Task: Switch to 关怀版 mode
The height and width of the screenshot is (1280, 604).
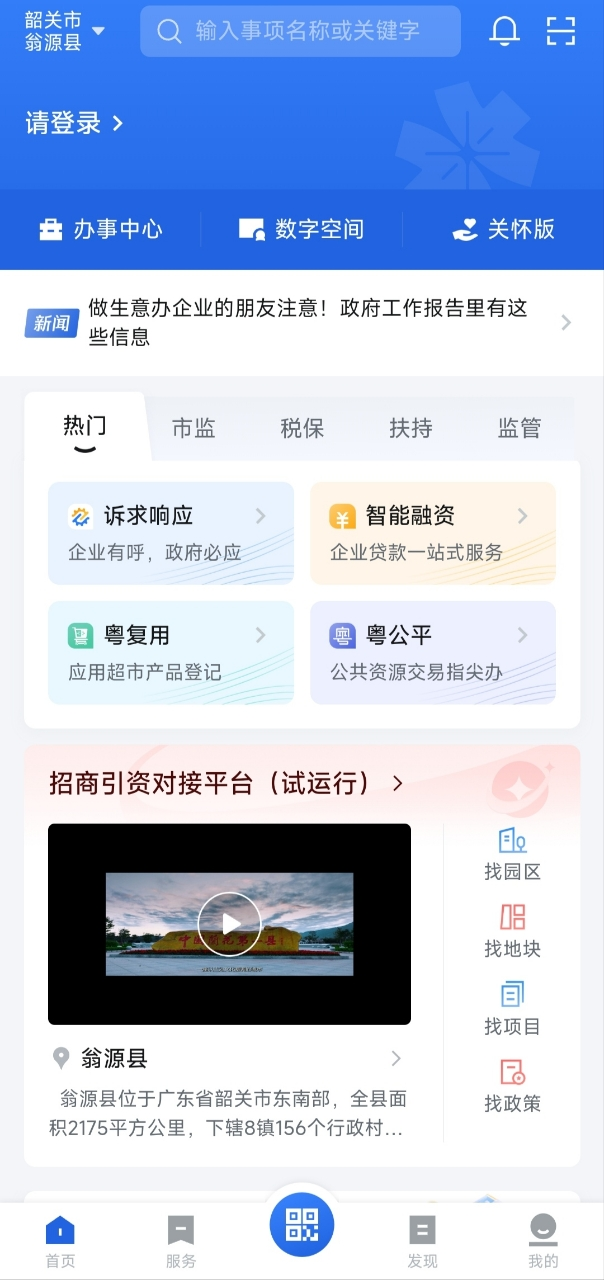Action: [503, 229]
